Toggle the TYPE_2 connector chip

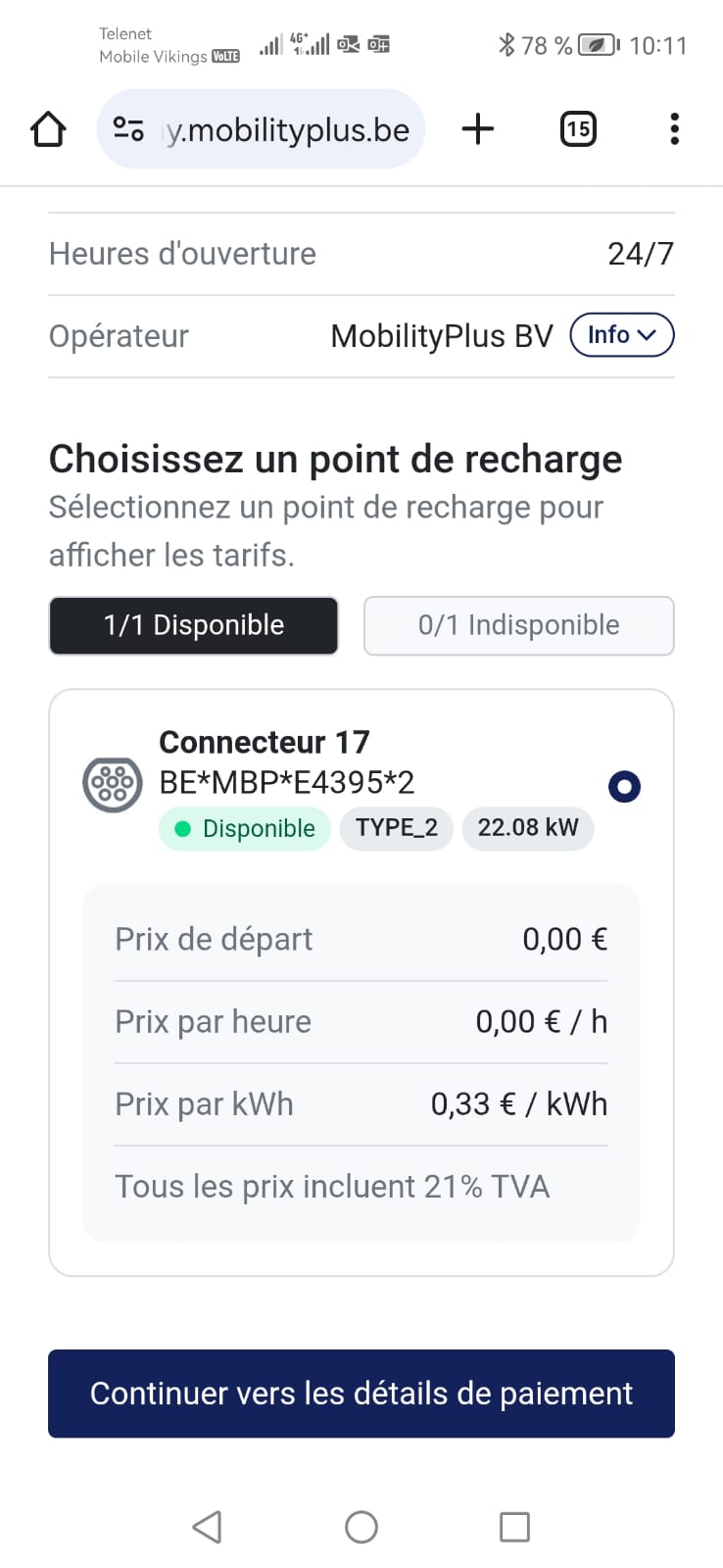(x=396, y=828)
